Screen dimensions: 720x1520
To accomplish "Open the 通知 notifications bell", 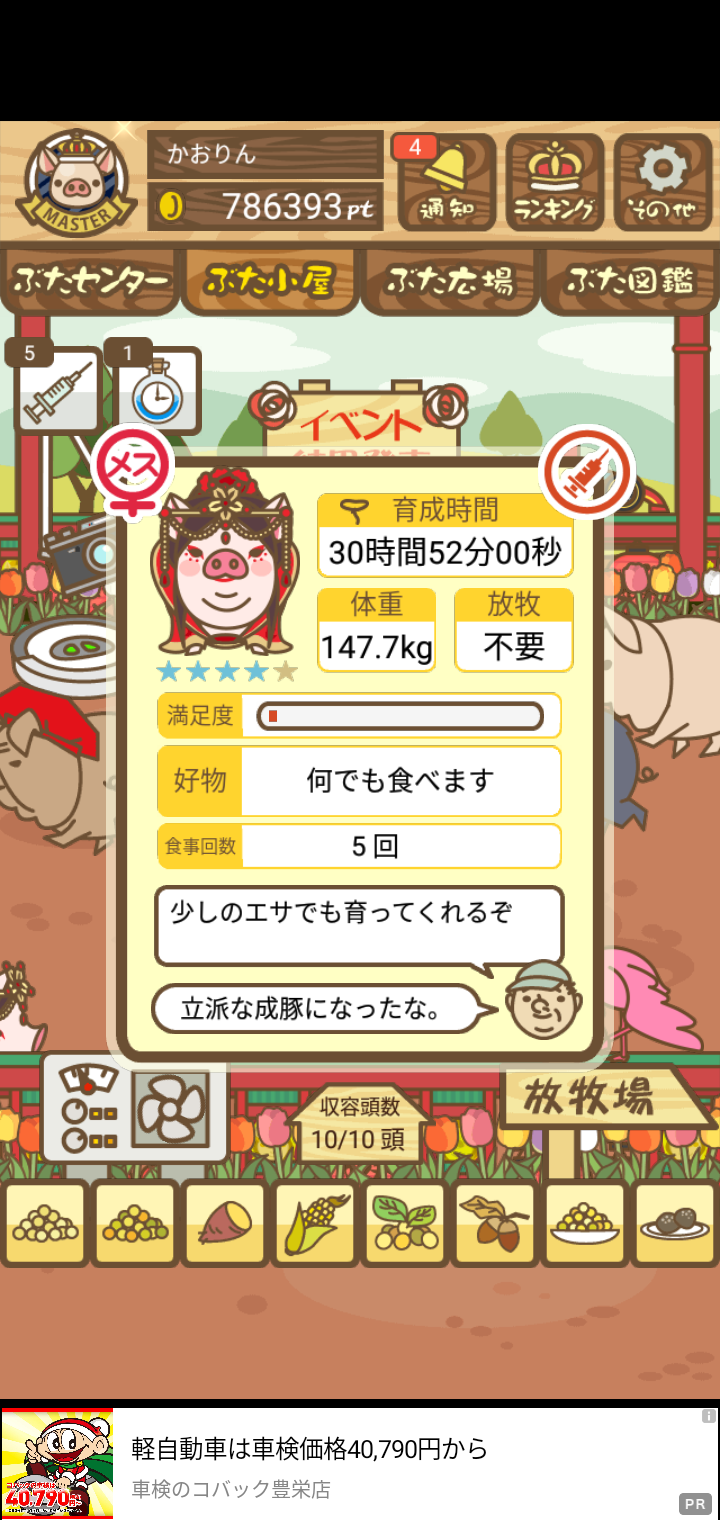I will [x=446, y=184].
